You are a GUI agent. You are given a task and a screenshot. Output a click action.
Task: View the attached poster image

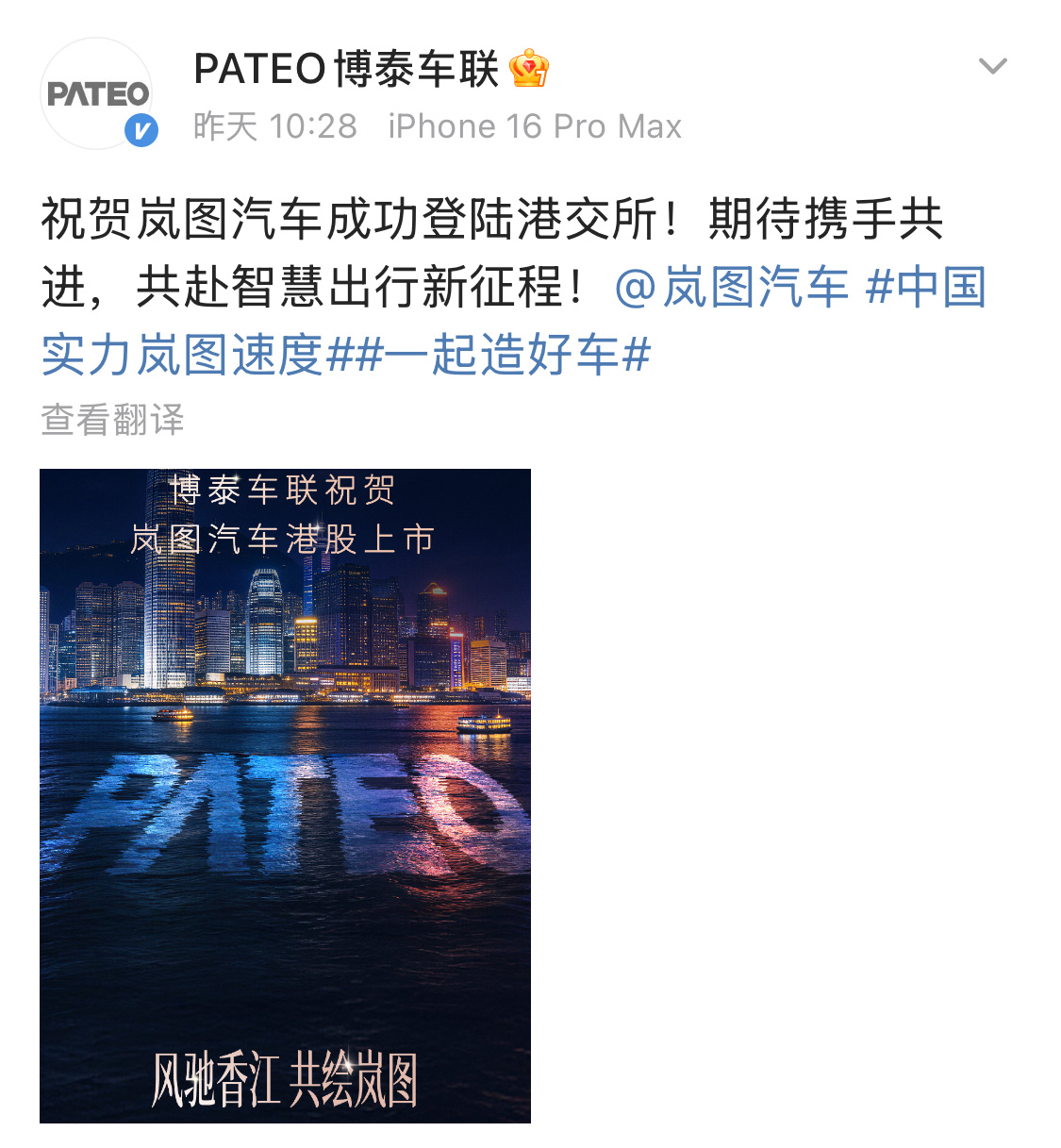coord(285,794)
